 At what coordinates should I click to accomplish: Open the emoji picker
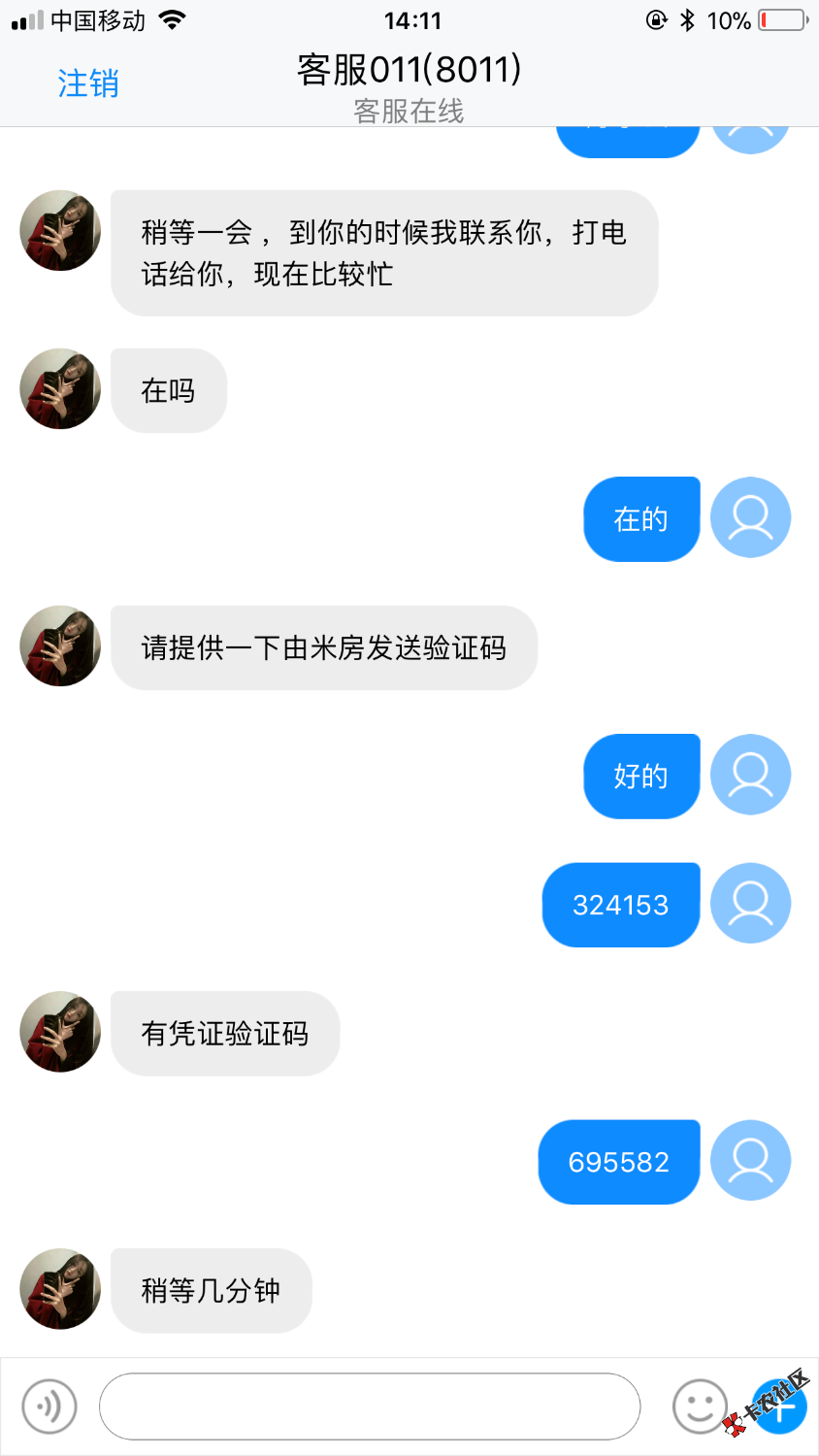[x=699, y=1406]
